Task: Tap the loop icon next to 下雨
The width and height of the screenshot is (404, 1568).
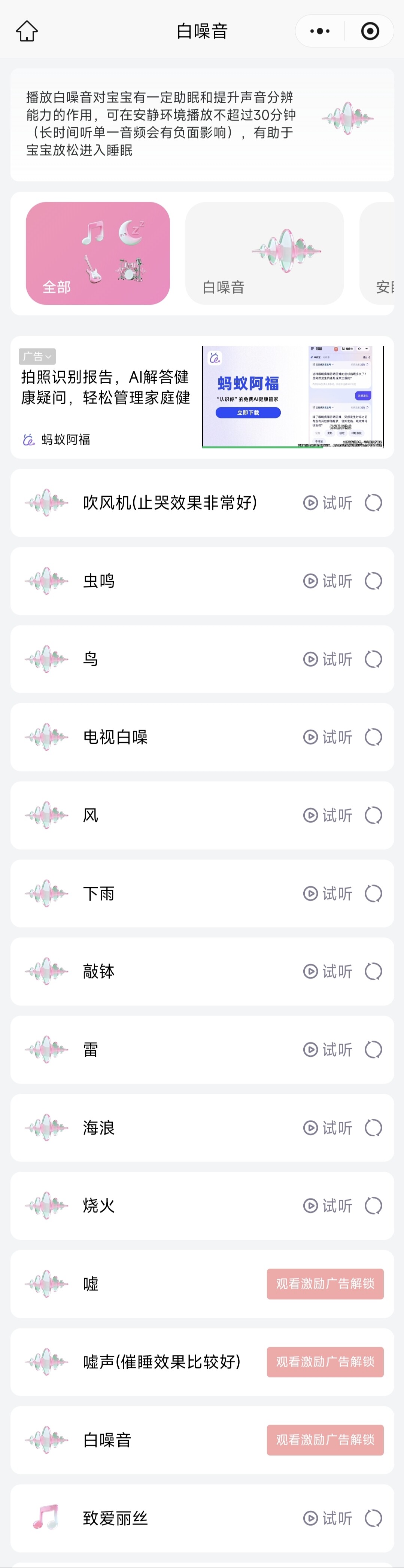Action: 373,893
